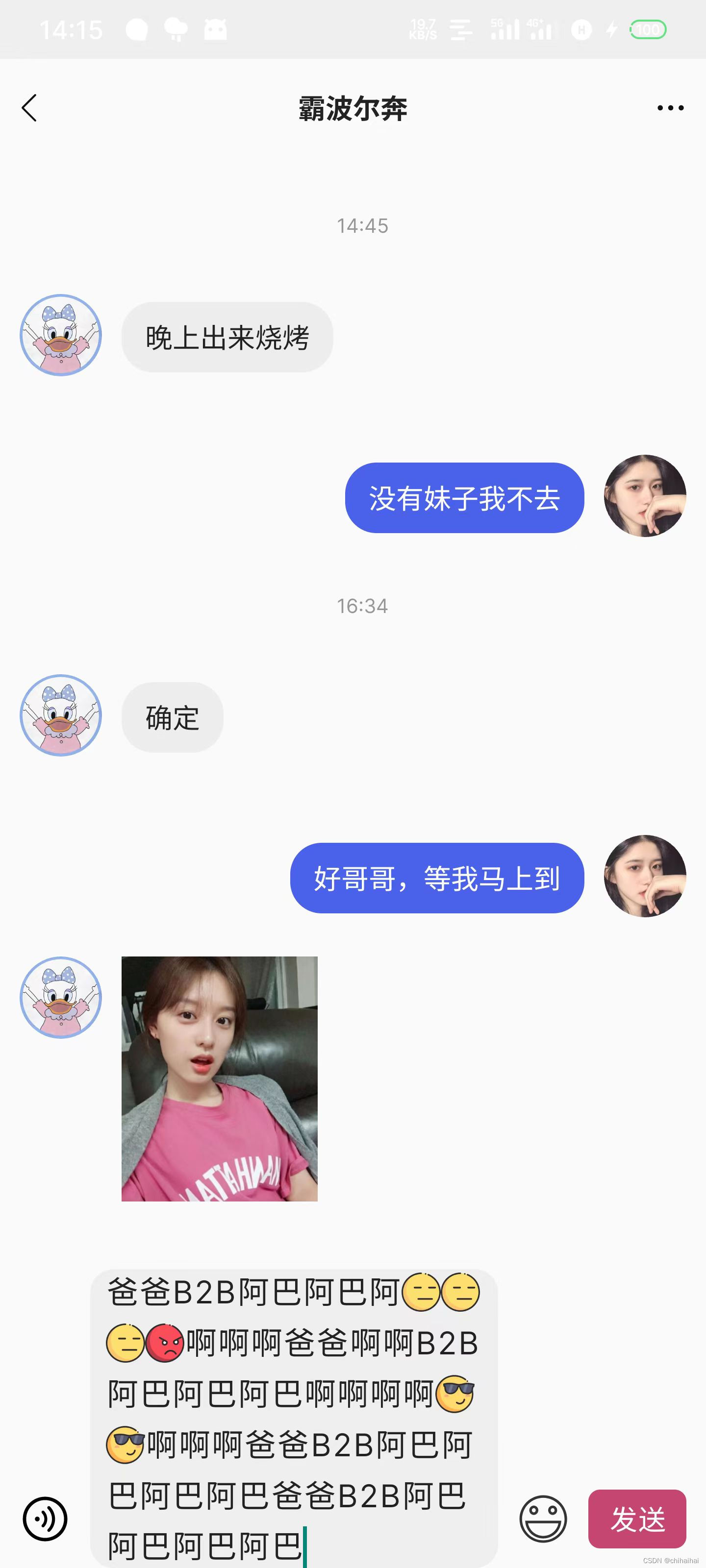
Task: Open the three-dot chat options menu
Action: [670, 108]
